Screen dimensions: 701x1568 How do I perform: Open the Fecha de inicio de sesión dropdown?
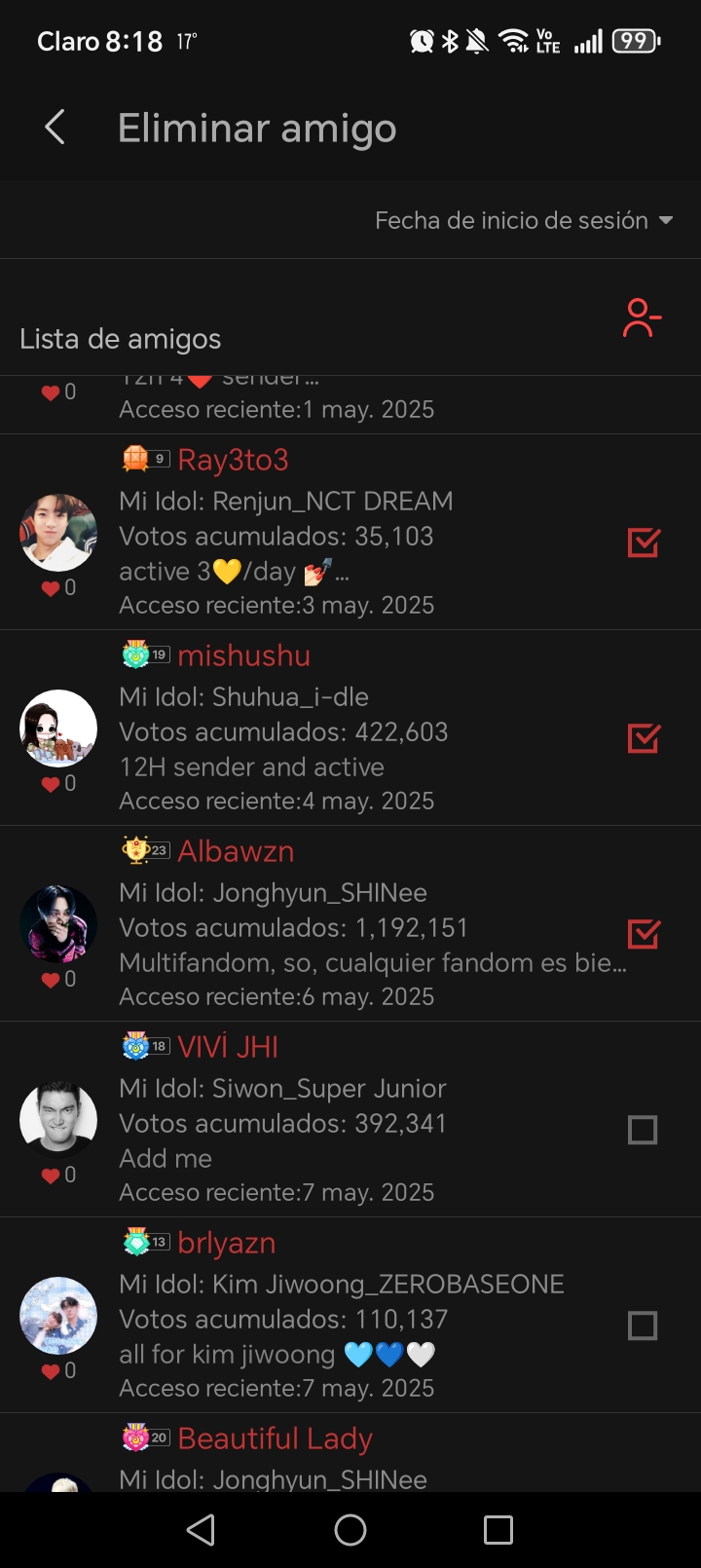524,220
